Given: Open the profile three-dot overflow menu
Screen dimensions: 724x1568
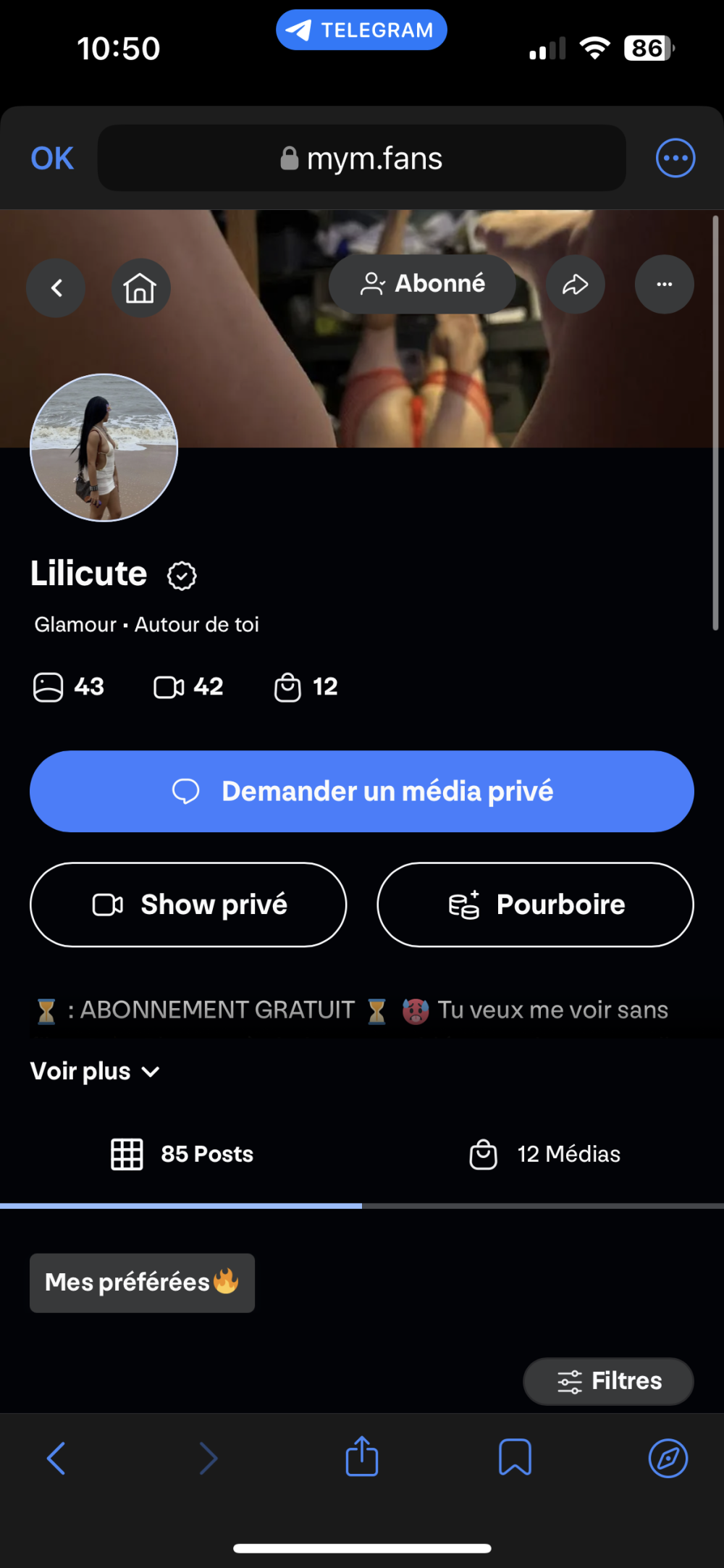Looking at the screenshot, I should [664, 284].
